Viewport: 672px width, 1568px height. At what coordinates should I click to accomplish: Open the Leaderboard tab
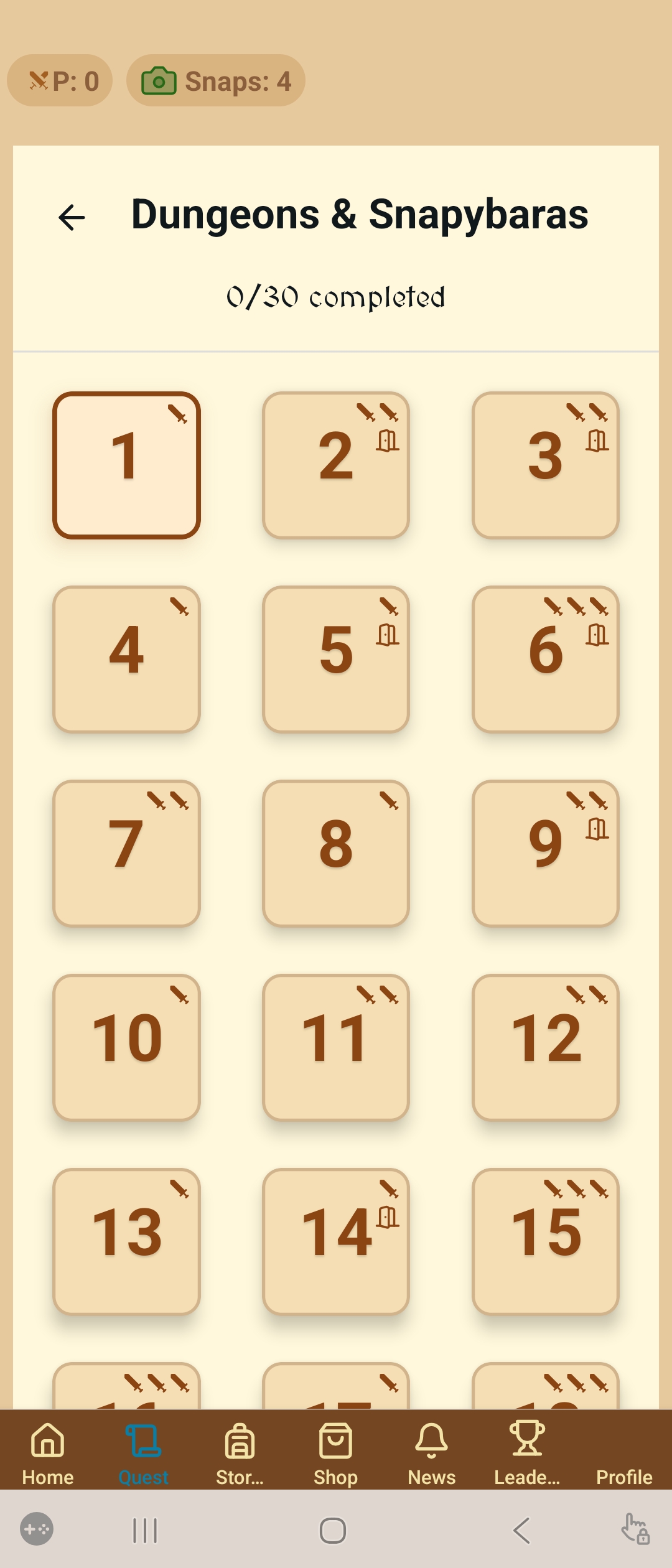pyautogui.click(x=527, y=1454)
